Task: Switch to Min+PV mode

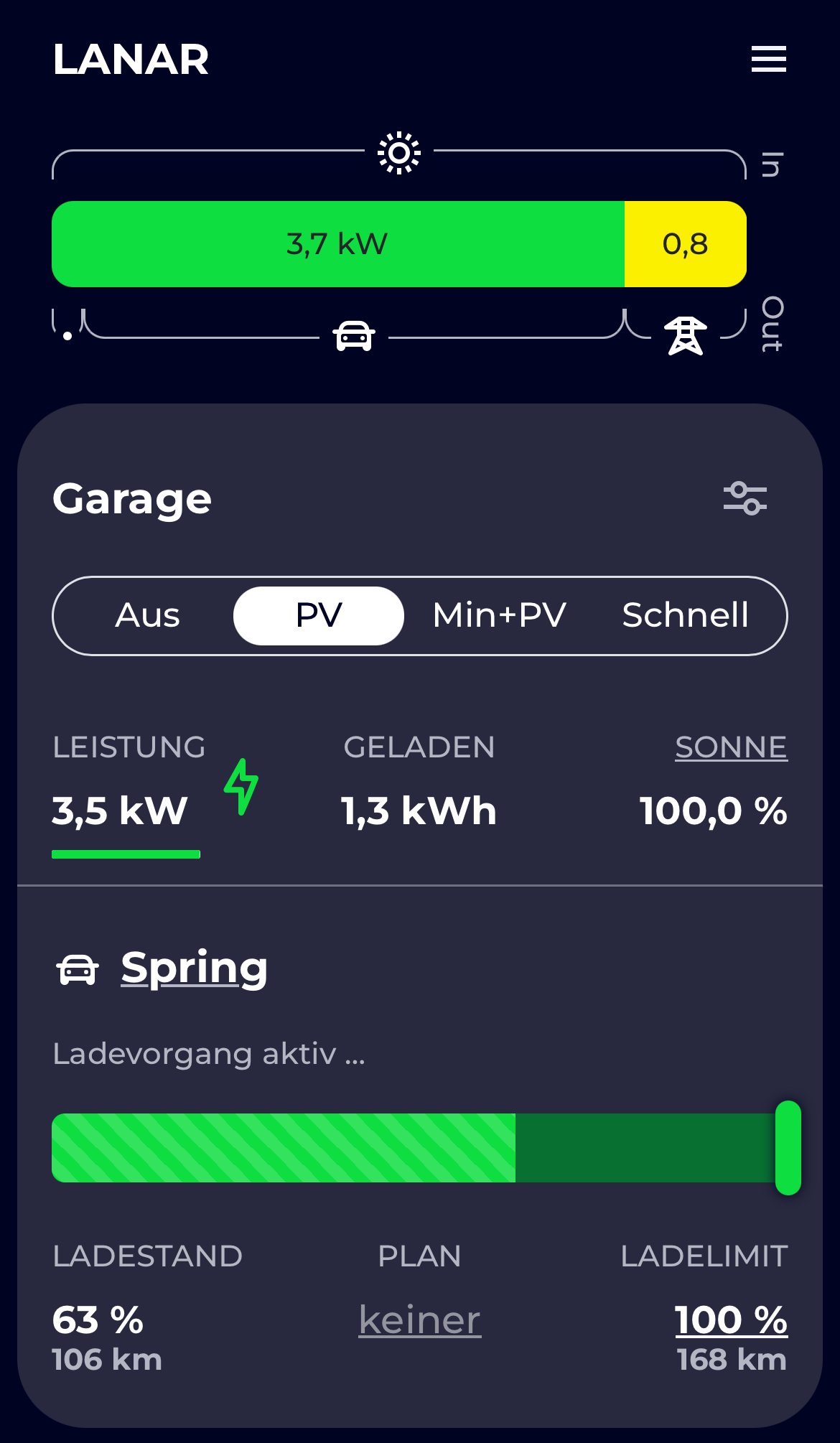Action: point(500,615)
